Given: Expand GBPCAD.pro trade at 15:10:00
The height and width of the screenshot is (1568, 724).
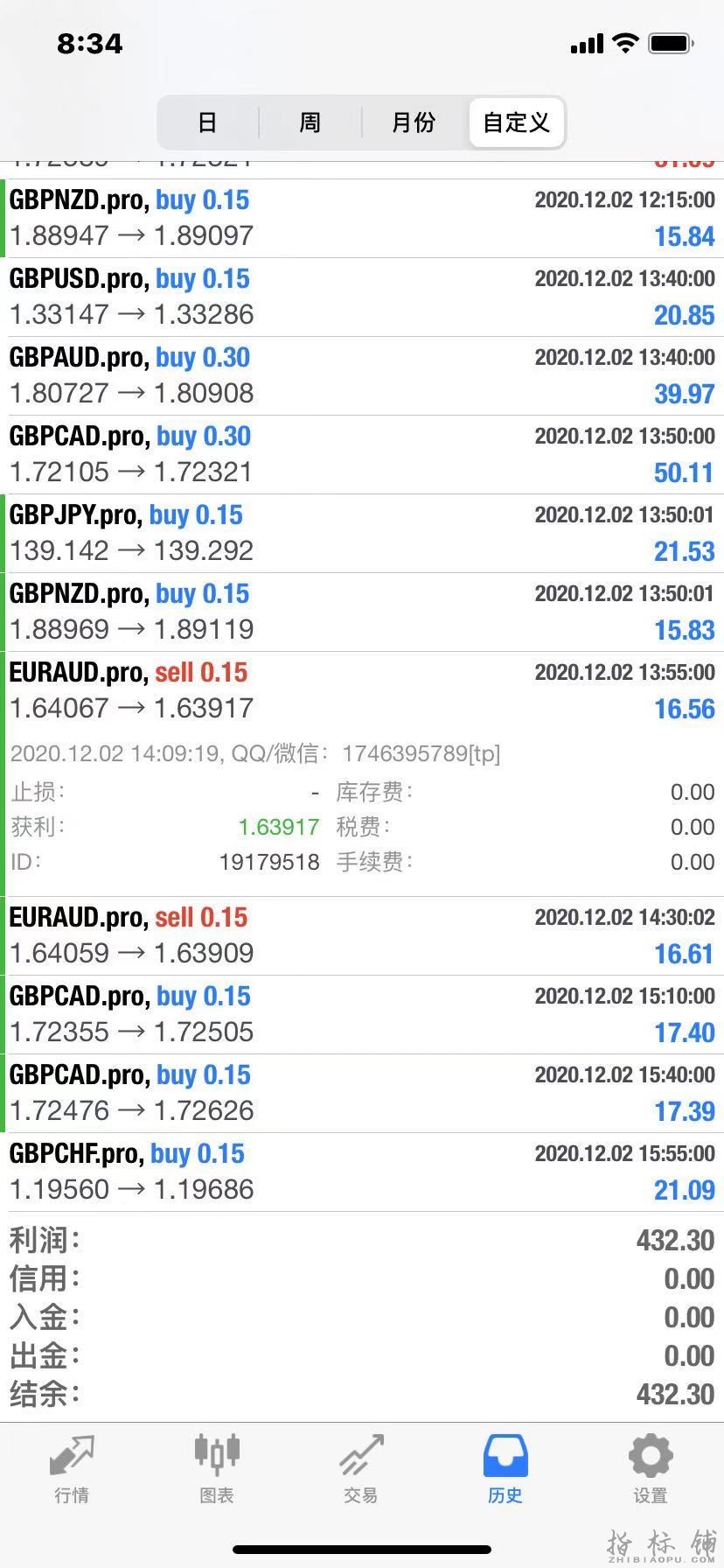Looking at the screenshot, I should coord(362,1014).
